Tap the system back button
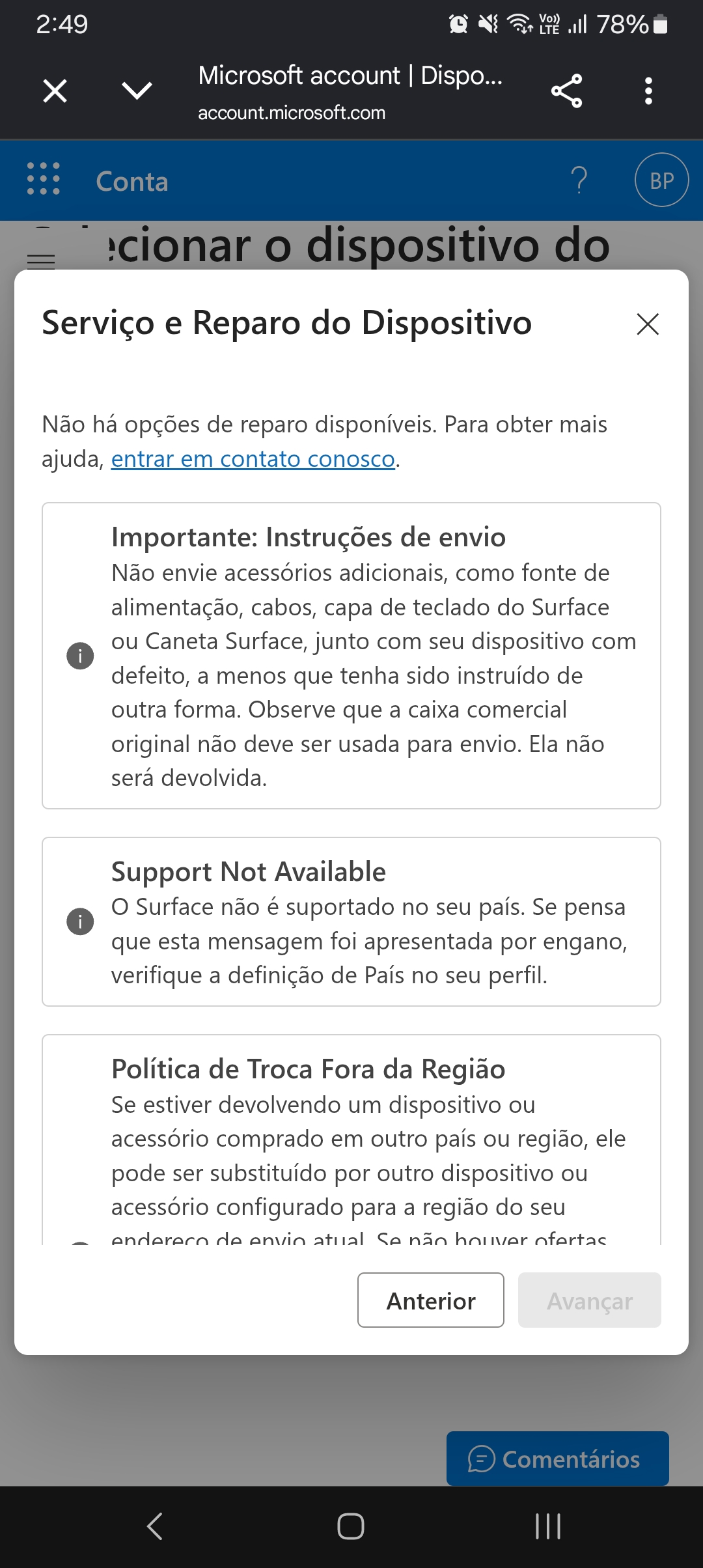The height and width of the screenshot is (1568, 703). pyautogui.click(x=155, y=1526)
